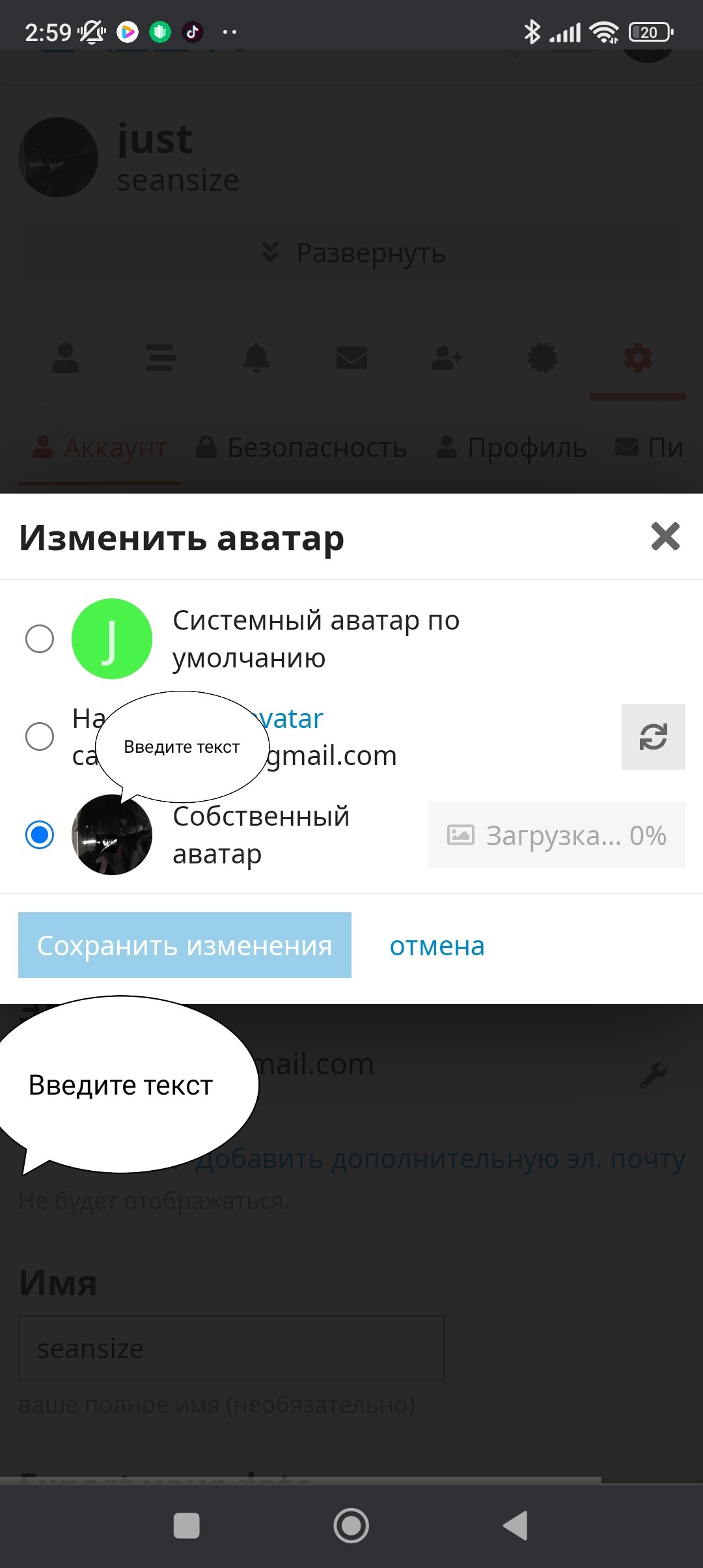703x1568 pixels.
Task: Go to the phone's home screen
Action: [351, 1526]
